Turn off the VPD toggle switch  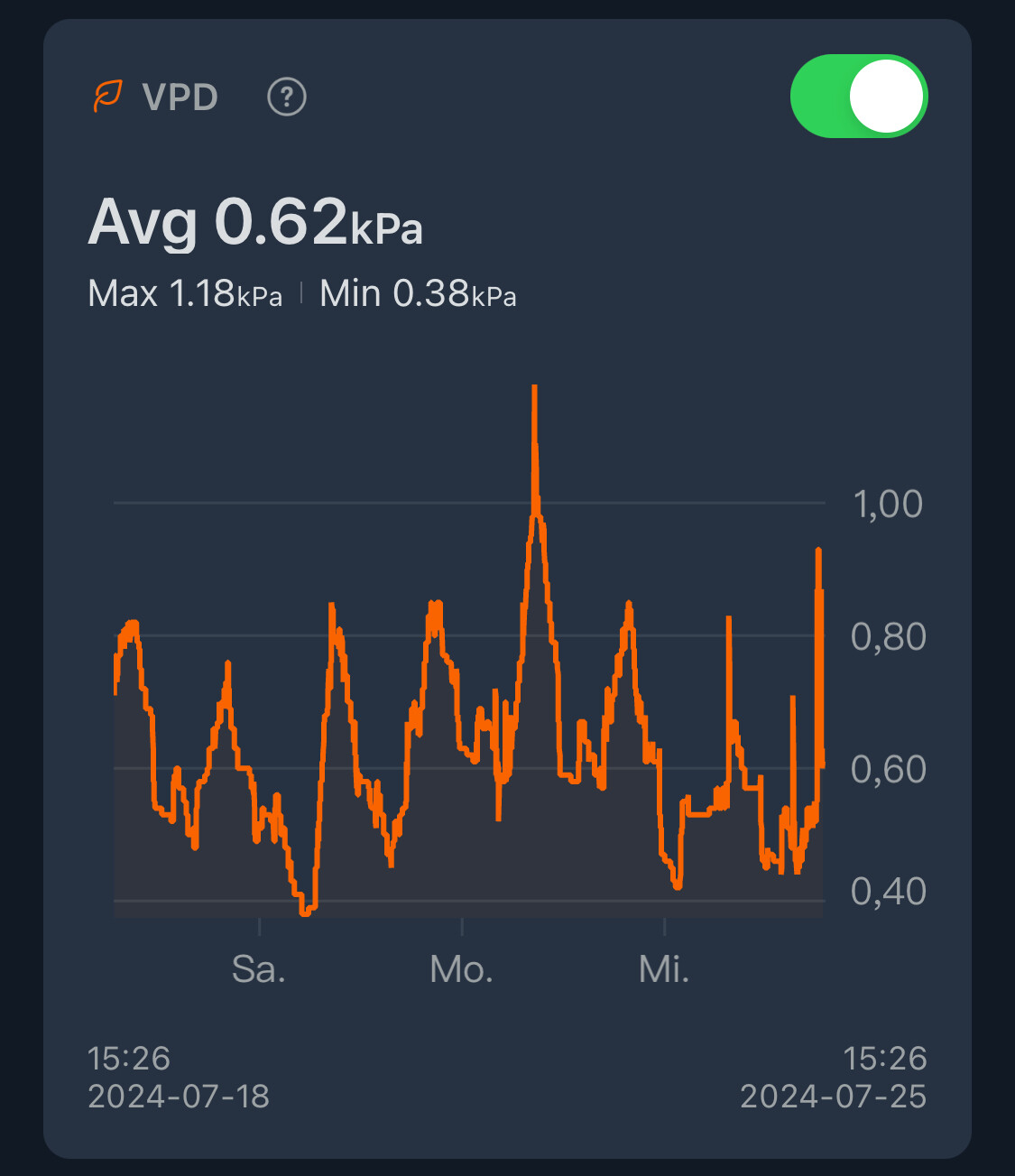[x=858, y=97]
